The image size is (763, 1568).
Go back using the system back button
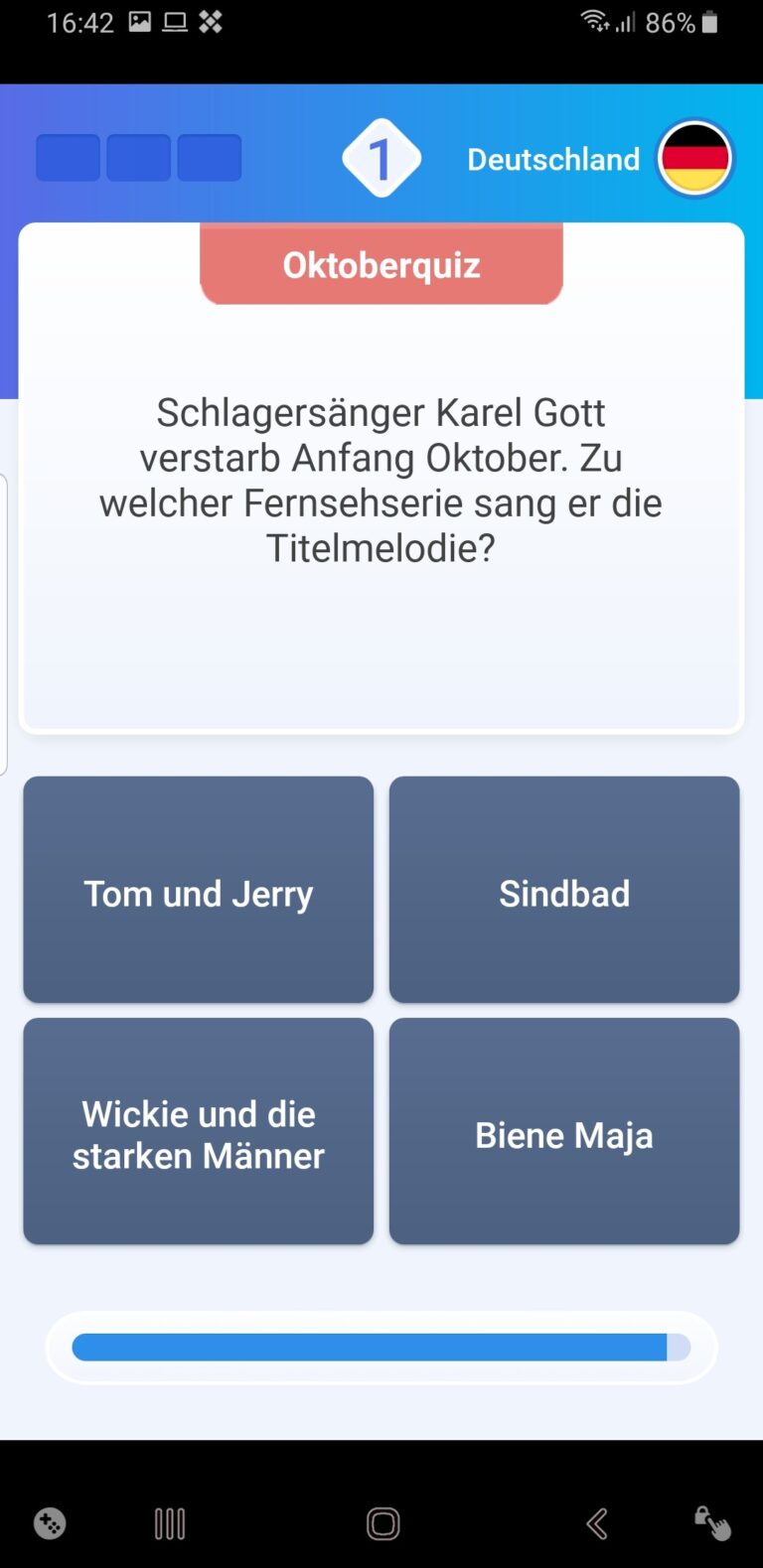coord(596,1523)
